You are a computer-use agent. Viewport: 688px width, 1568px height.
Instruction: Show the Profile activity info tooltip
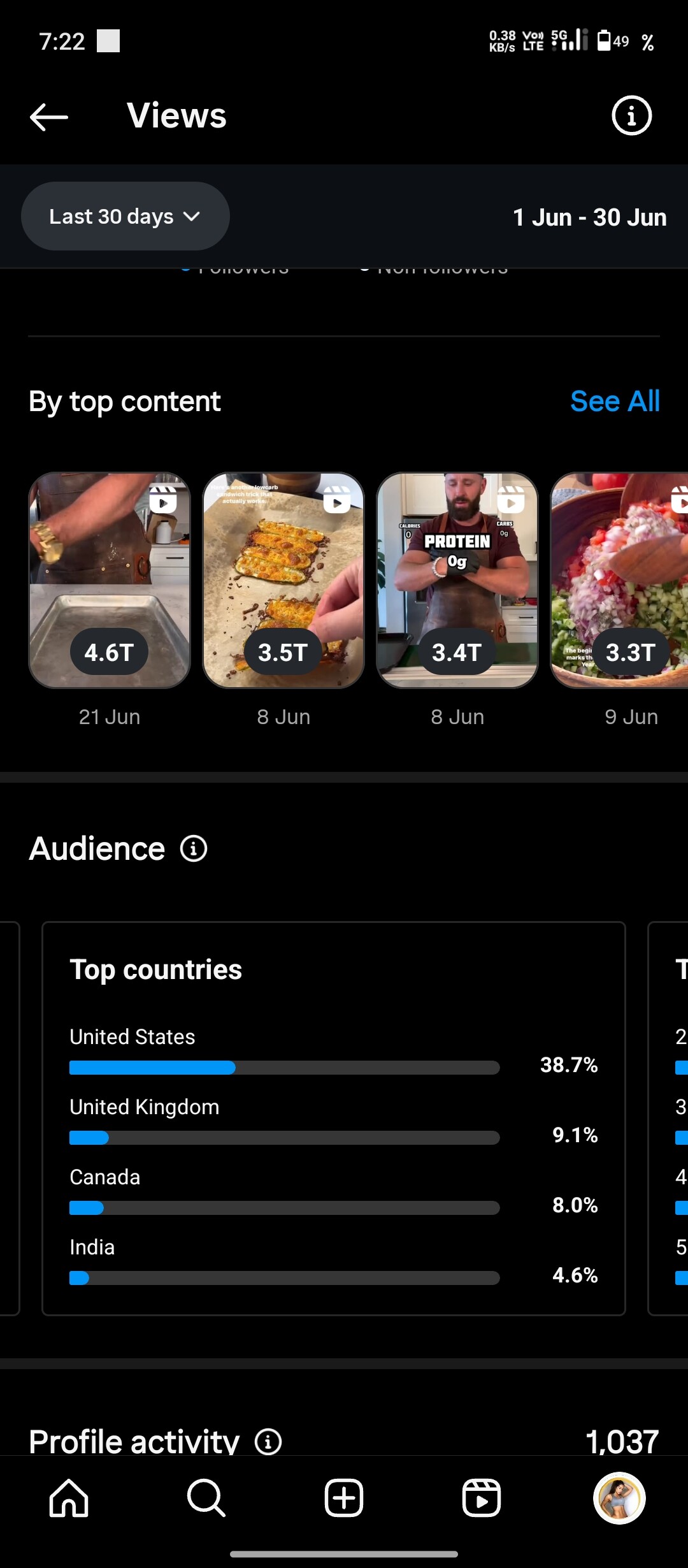(268, 1441)
